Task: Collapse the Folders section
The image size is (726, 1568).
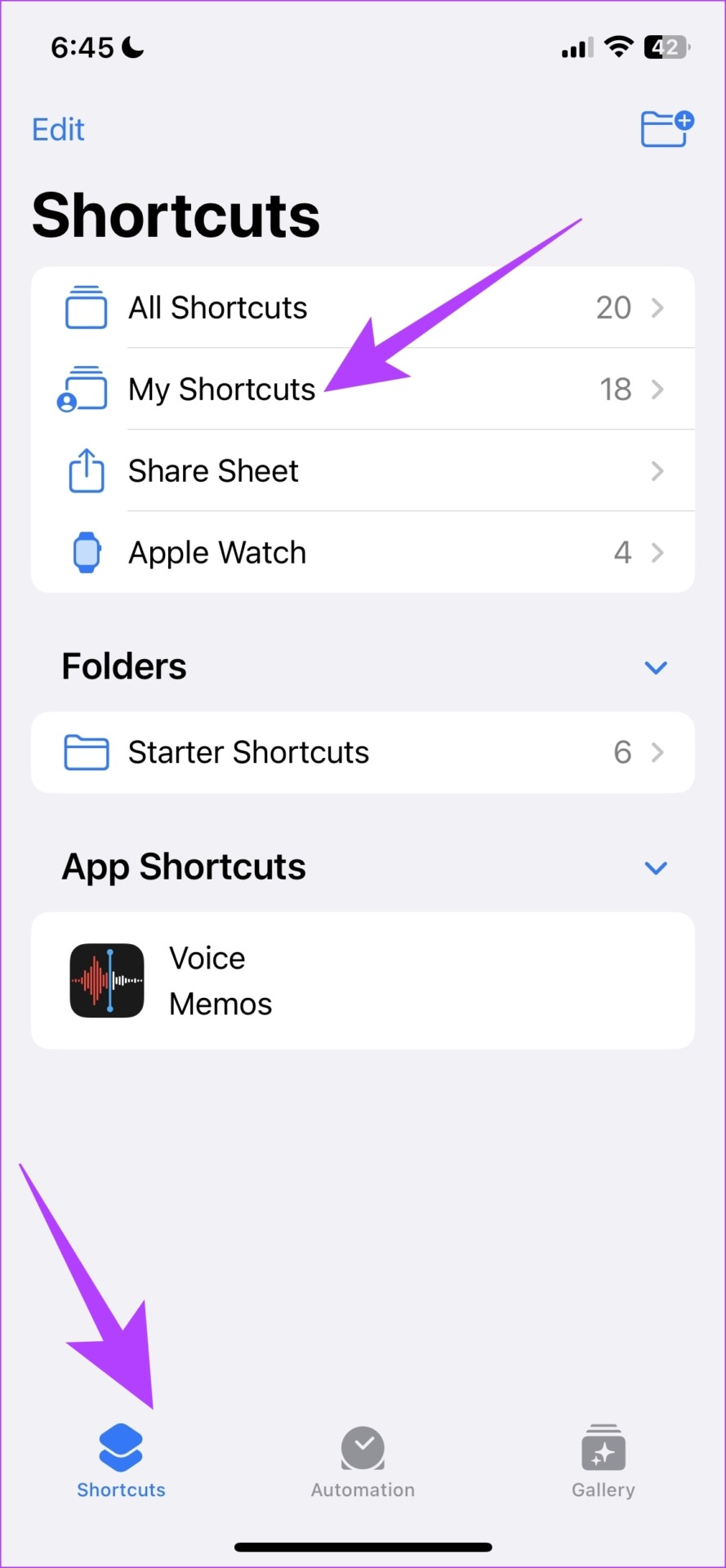Action: pos(656,667)
